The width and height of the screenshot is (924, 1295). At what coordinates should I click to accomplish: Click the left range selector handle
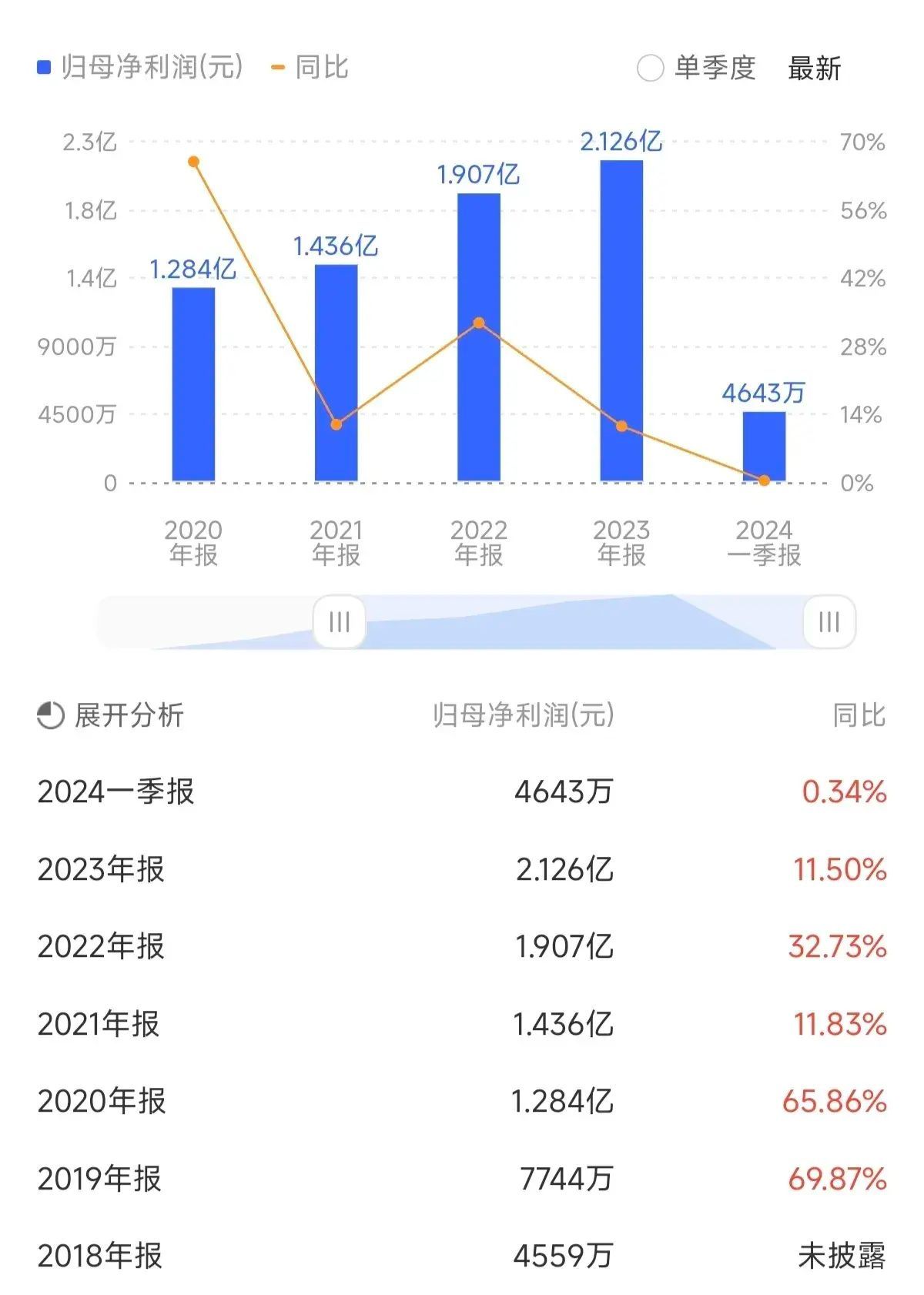[339, 622]
